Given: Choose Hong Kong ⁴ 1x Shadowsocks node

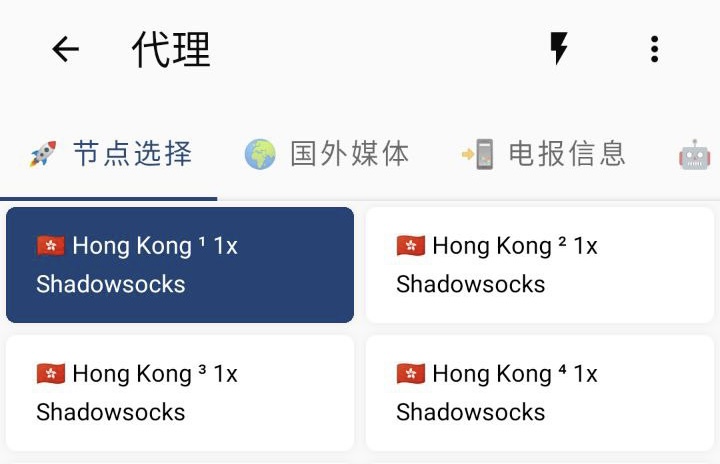Looking at the screenshot, I should point(540,393).
